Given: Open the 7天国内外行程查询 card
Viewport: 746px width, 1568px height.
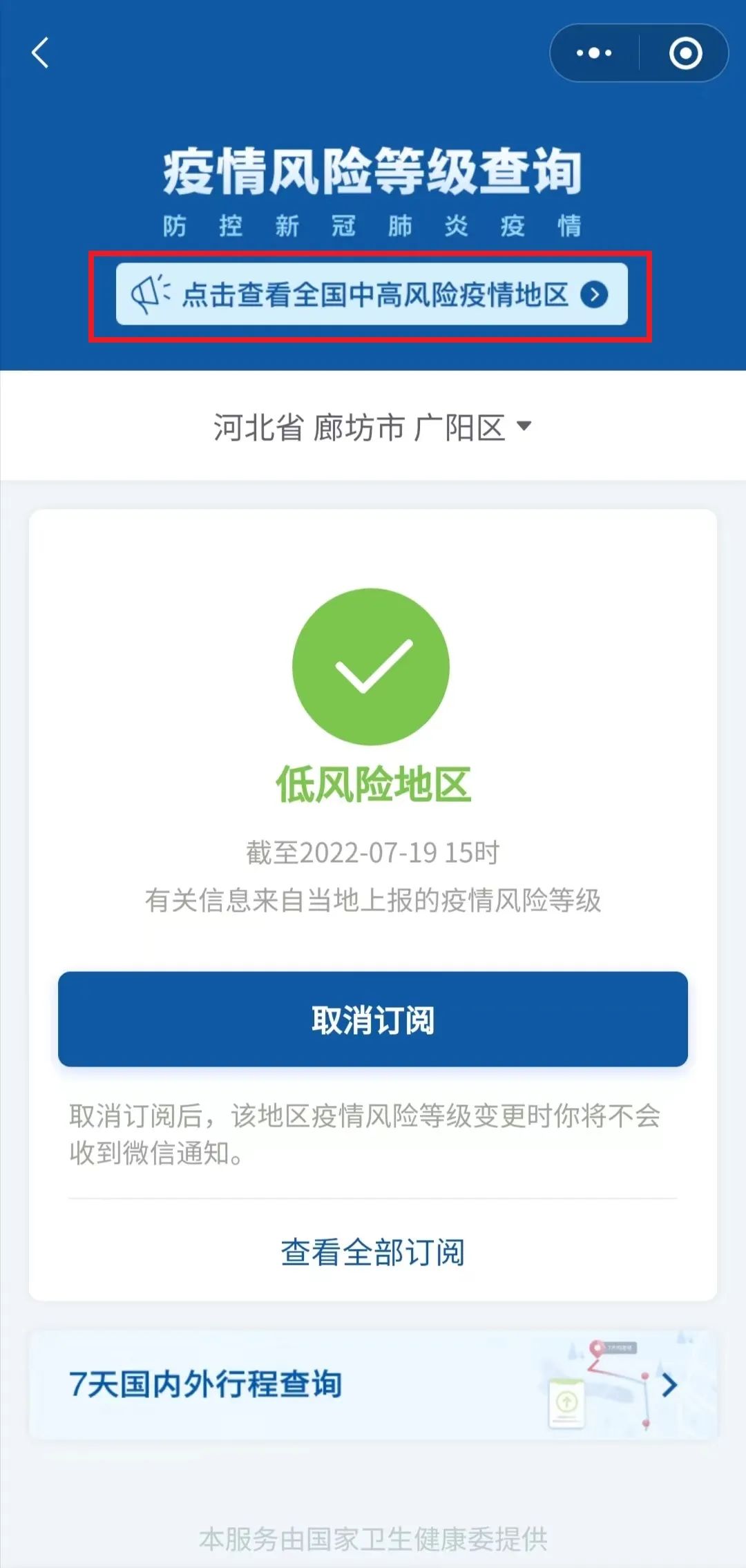Looking at the screenshot, I should [373, 1384].
